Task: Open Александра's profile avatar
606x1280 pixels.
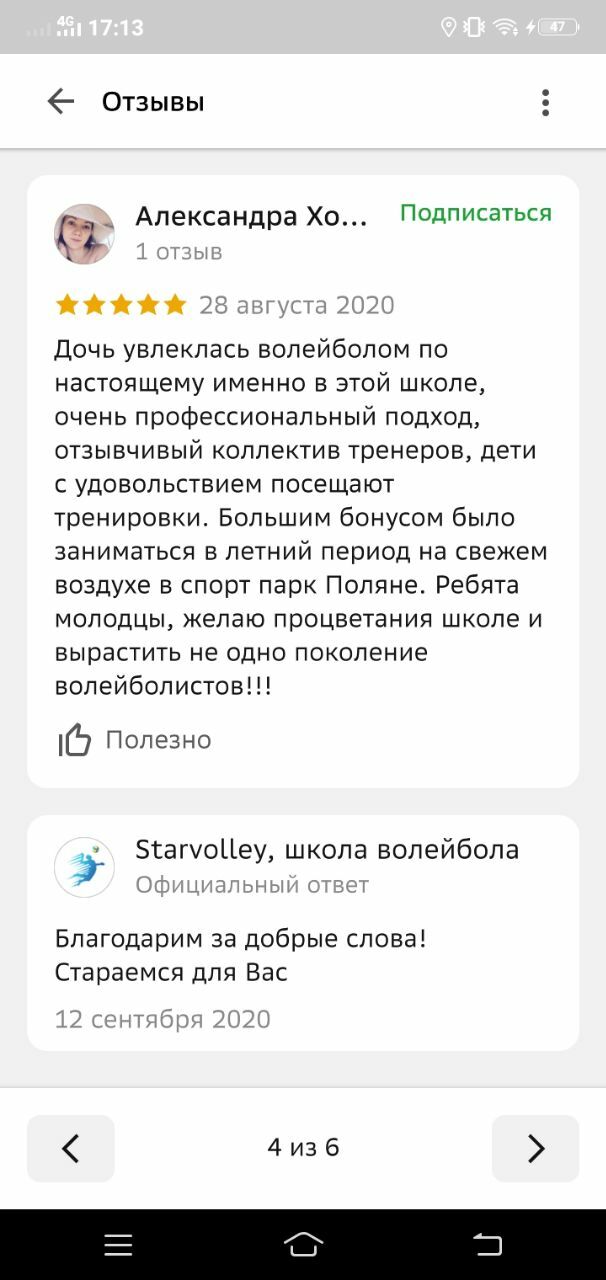Action: click(x=84, y=234)
